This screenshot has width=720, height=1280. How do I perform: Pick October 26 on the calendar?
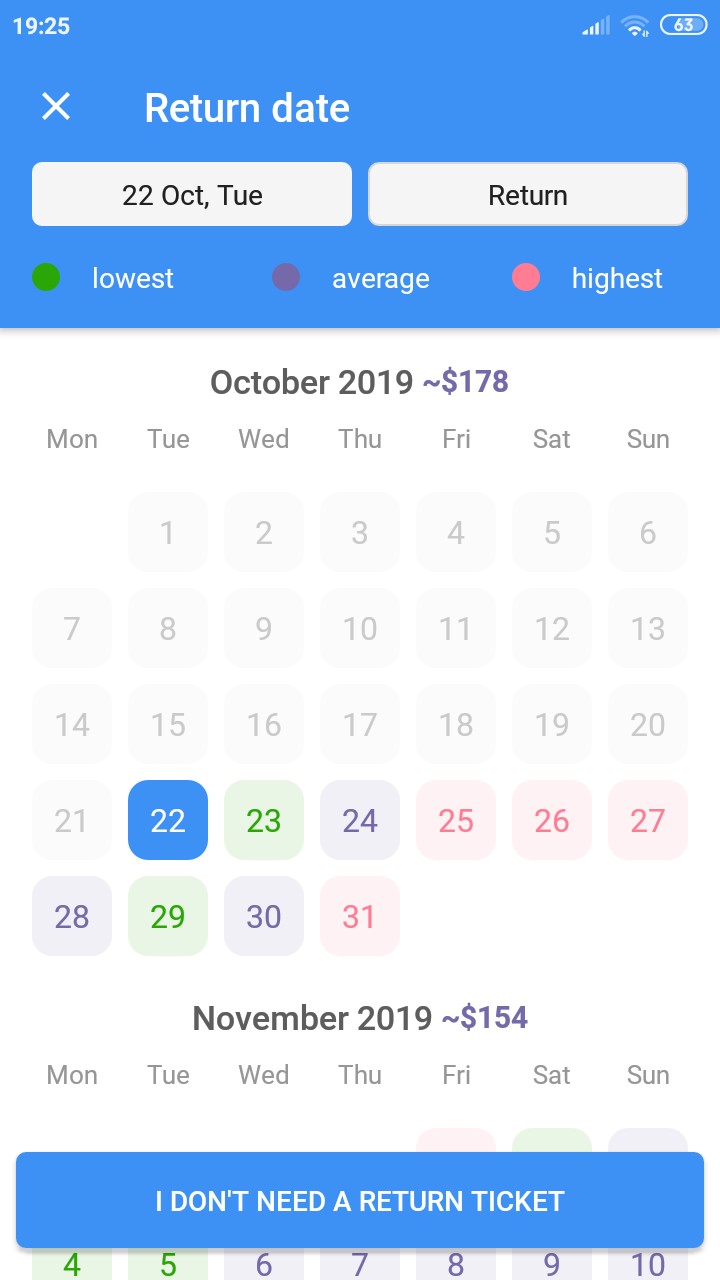coord(552,820)
